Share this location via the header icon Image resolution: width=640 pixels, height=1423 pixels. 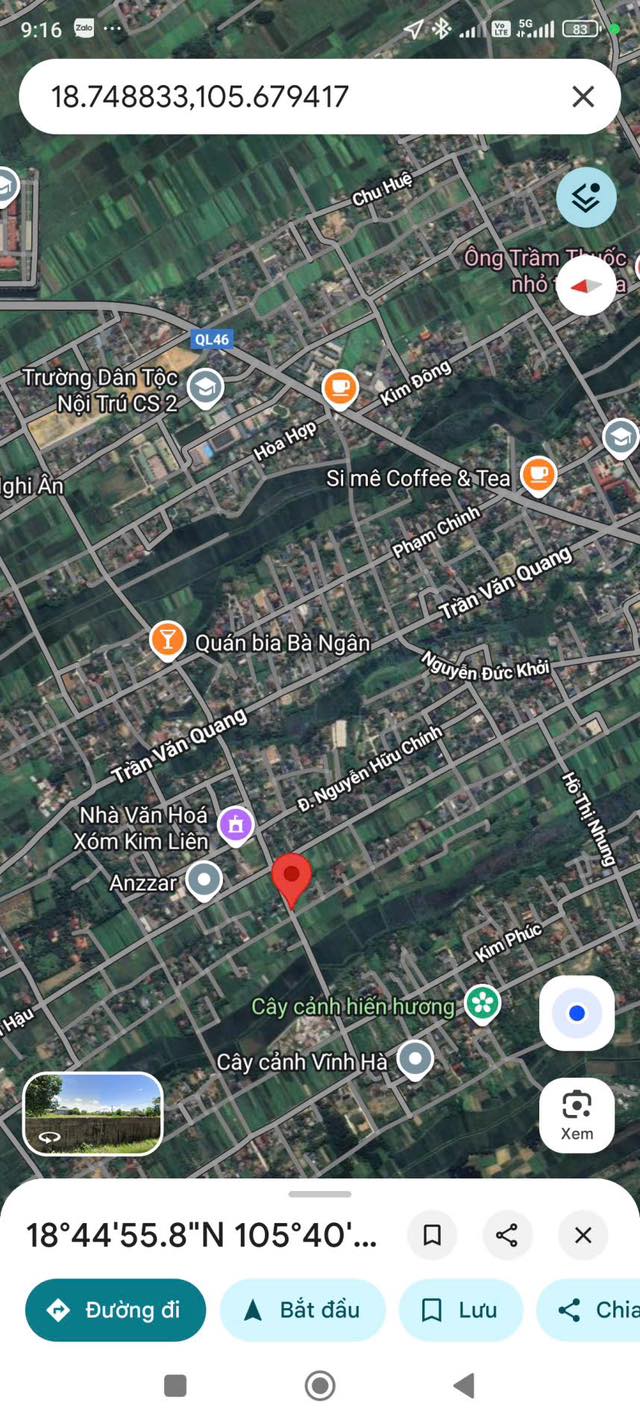click(x=507, y=1235)
